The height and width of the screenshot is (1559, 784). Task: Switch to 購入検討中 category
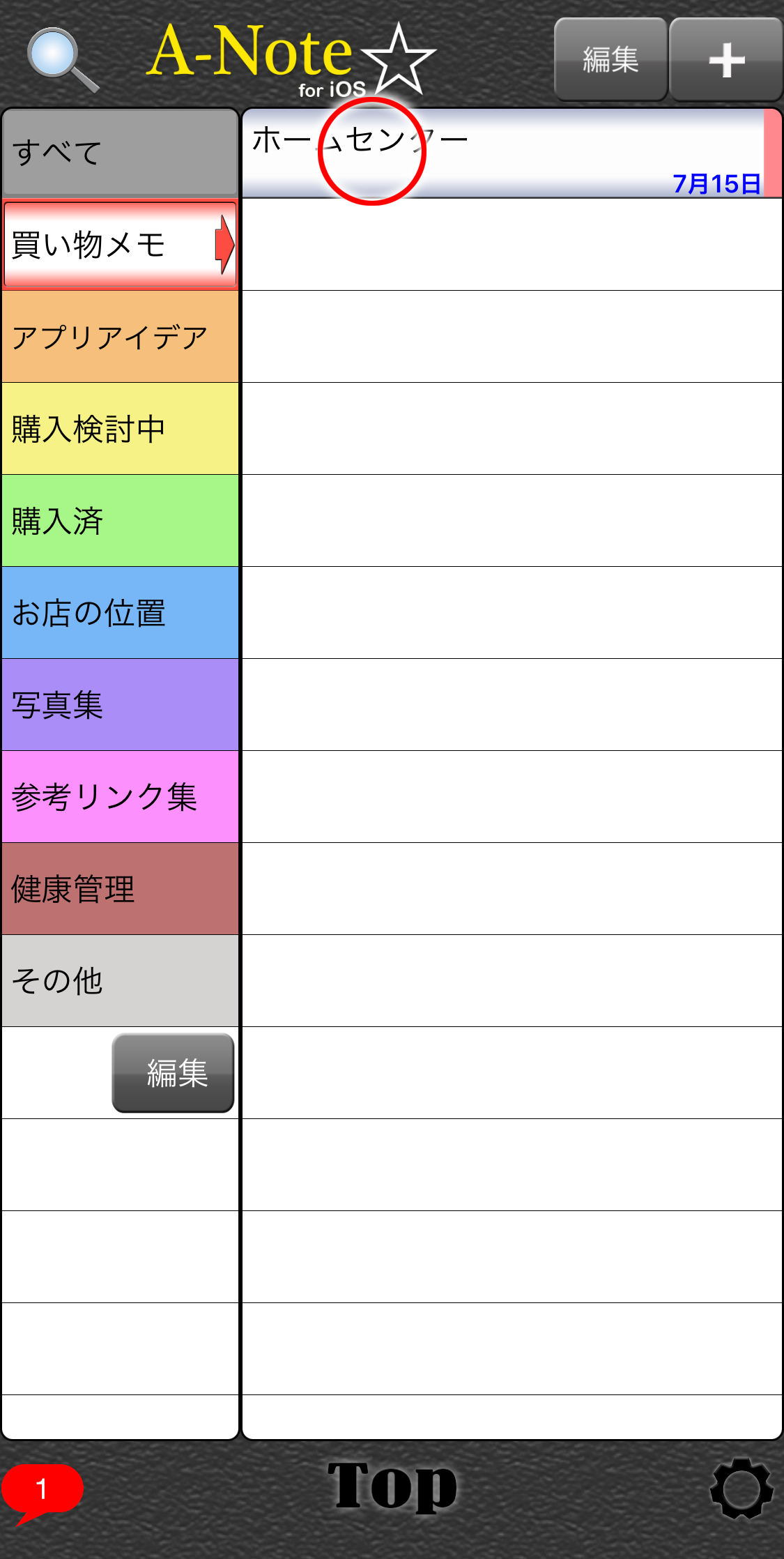coord(121,429)
